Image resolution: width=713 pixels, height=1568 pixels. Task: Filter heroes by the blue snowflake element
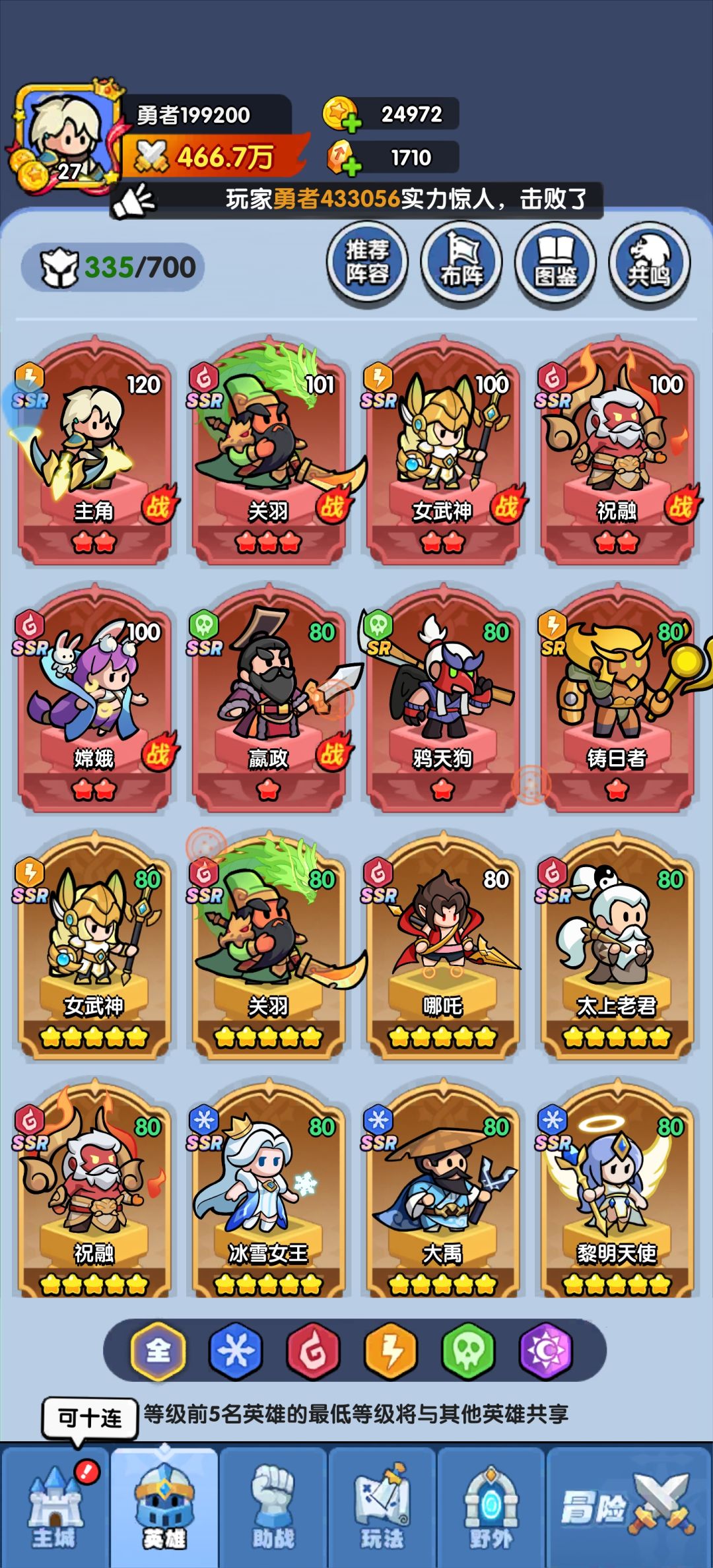[236, 1351]
